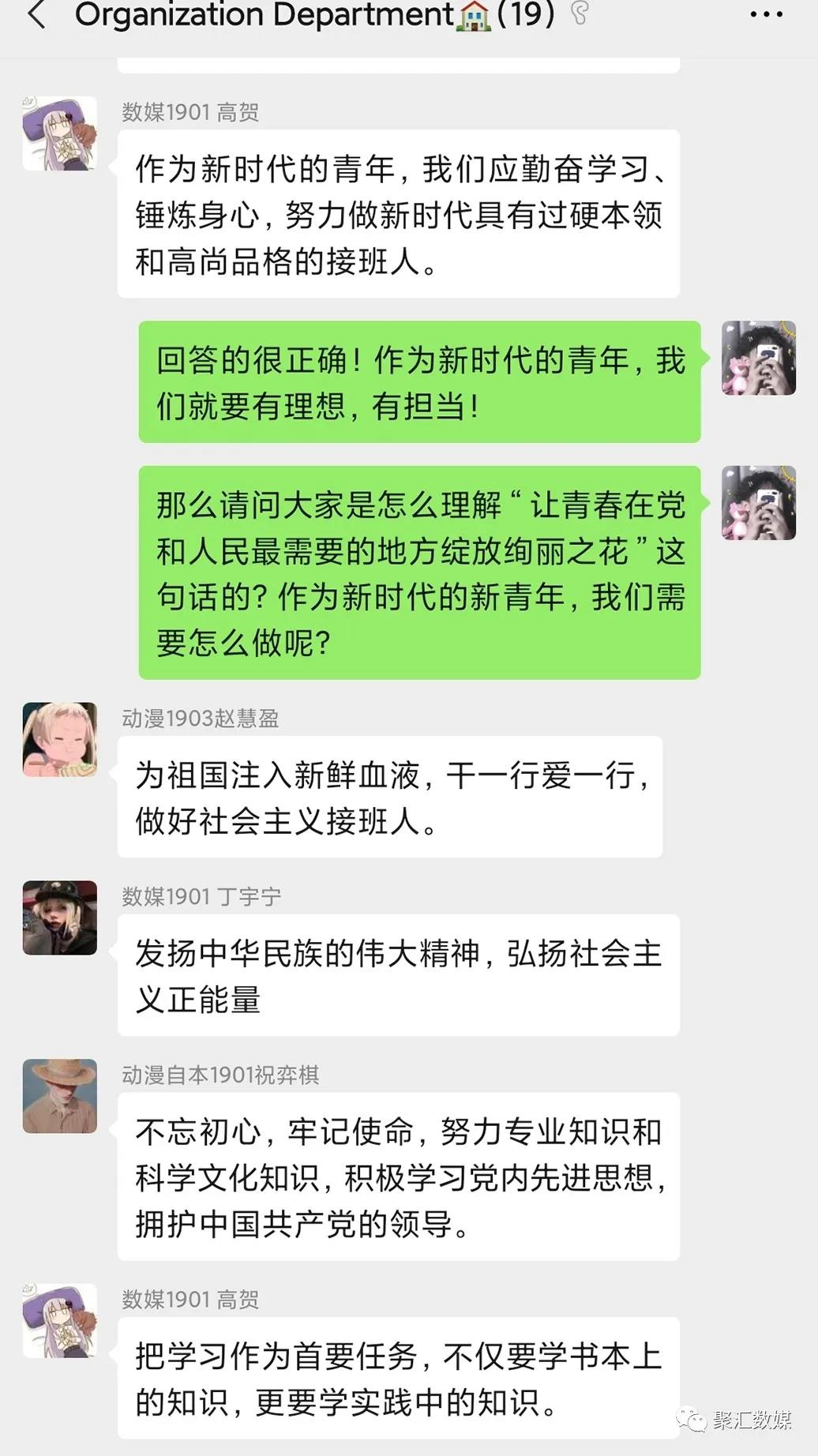Tap 祝弈棋's straw hat avatar
818x1456 pixels.
tap(59, 1097)
